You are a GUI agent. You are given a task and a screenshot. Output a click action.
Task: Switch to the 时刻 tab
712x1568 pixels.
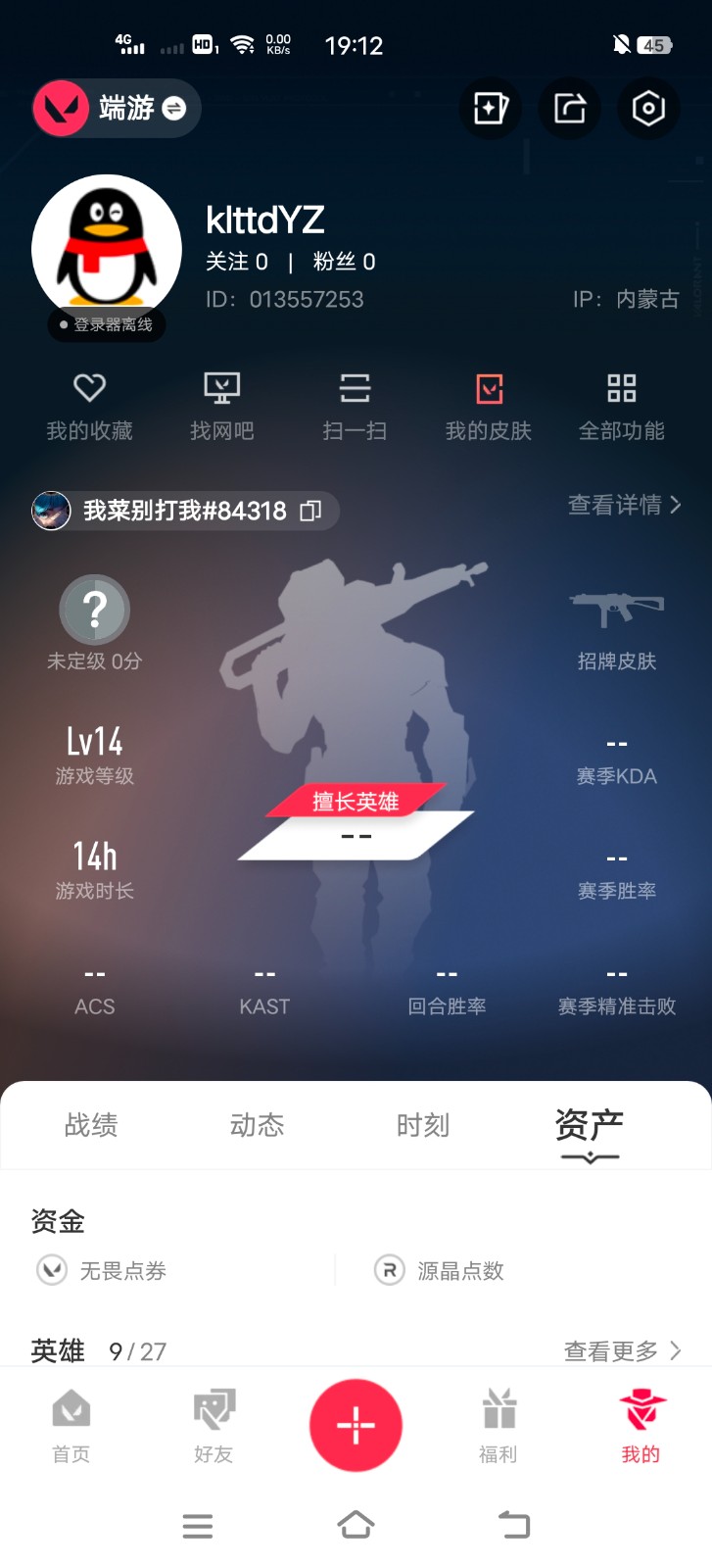[423, 1125]
